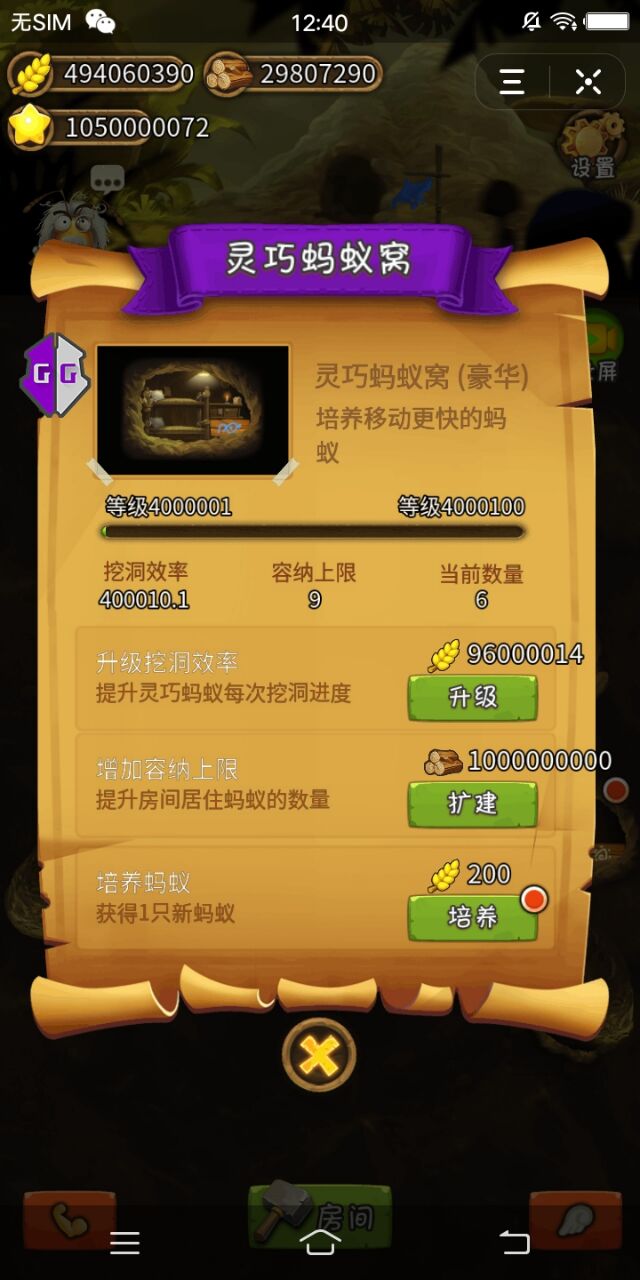640x1280 pixels.
Task: Open the GG floating overlay icon
Action: pyautogui.click(x=55, y=376)
